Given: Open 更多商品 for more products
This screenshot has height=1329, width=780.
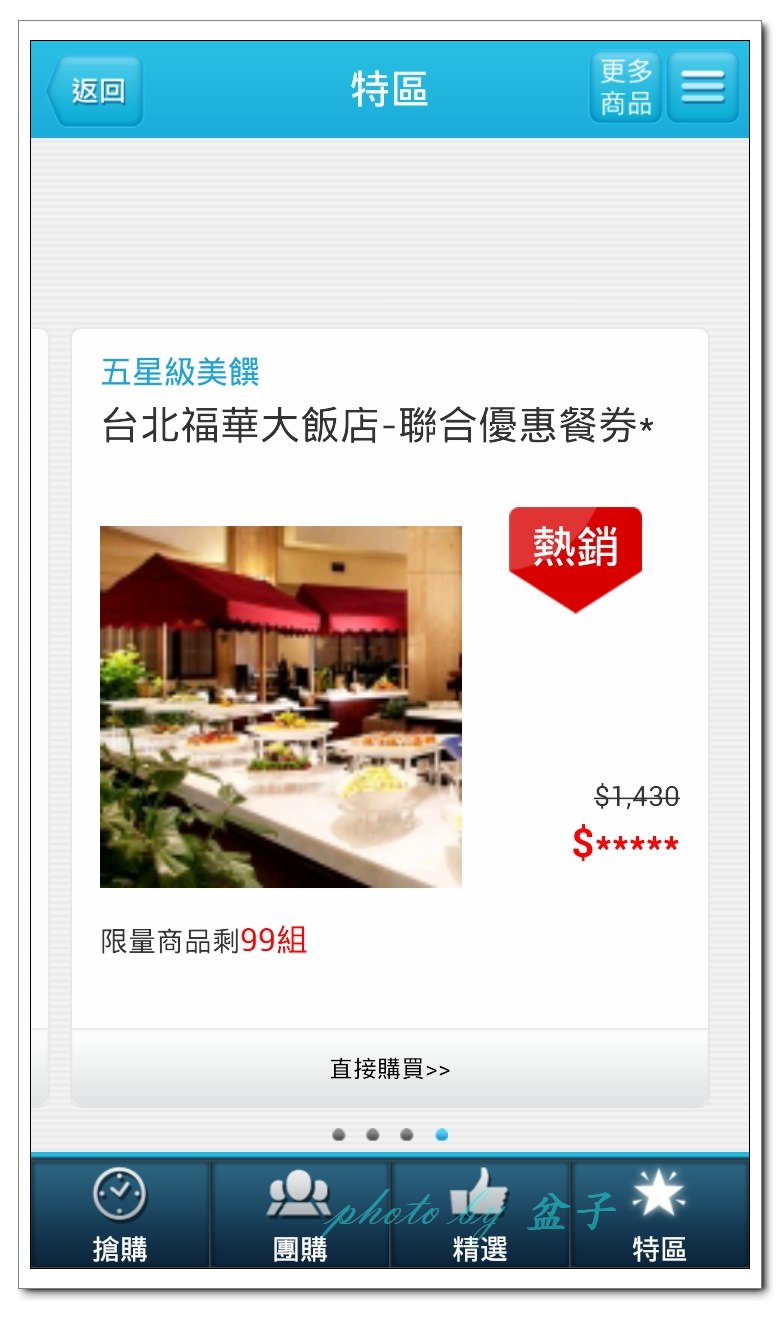Looking at the screenshot, I should pyautogui.click(x=626, y=87).
